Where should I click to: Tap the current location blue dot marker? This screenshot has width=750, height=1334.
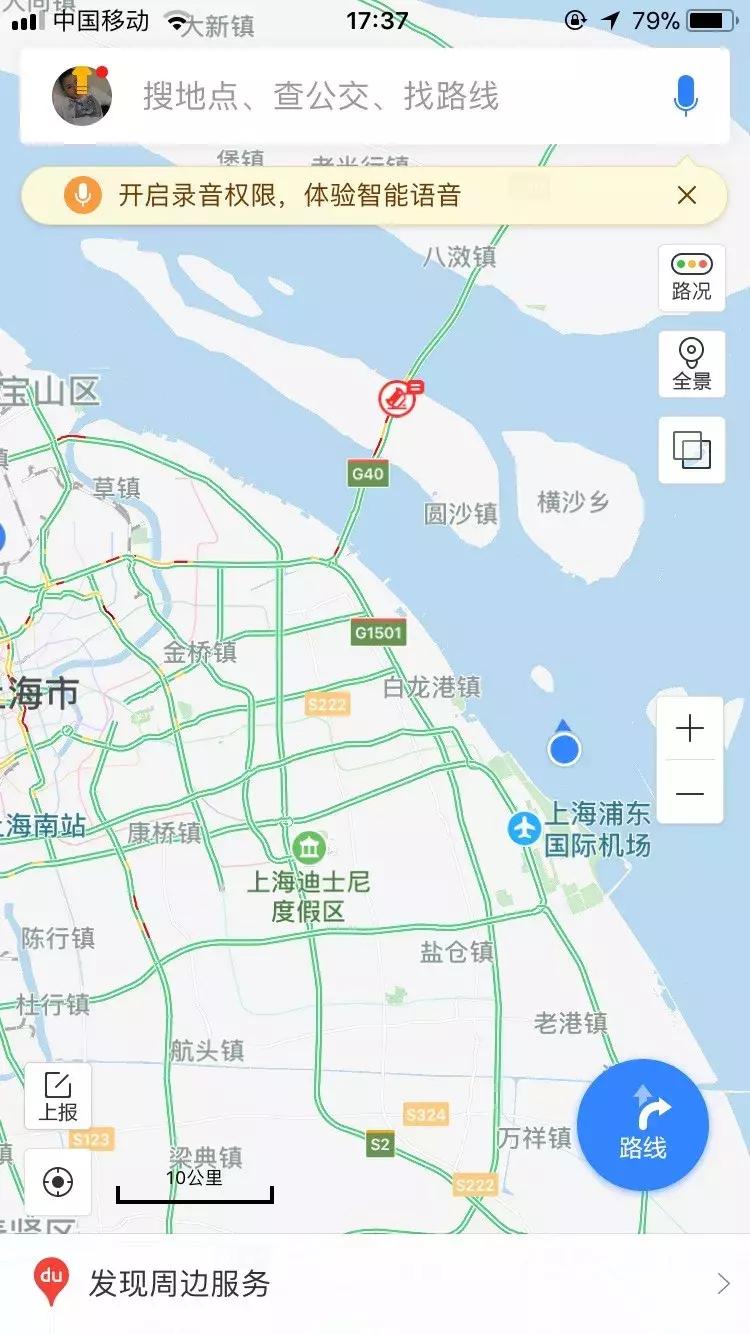[x=564, y=746]
